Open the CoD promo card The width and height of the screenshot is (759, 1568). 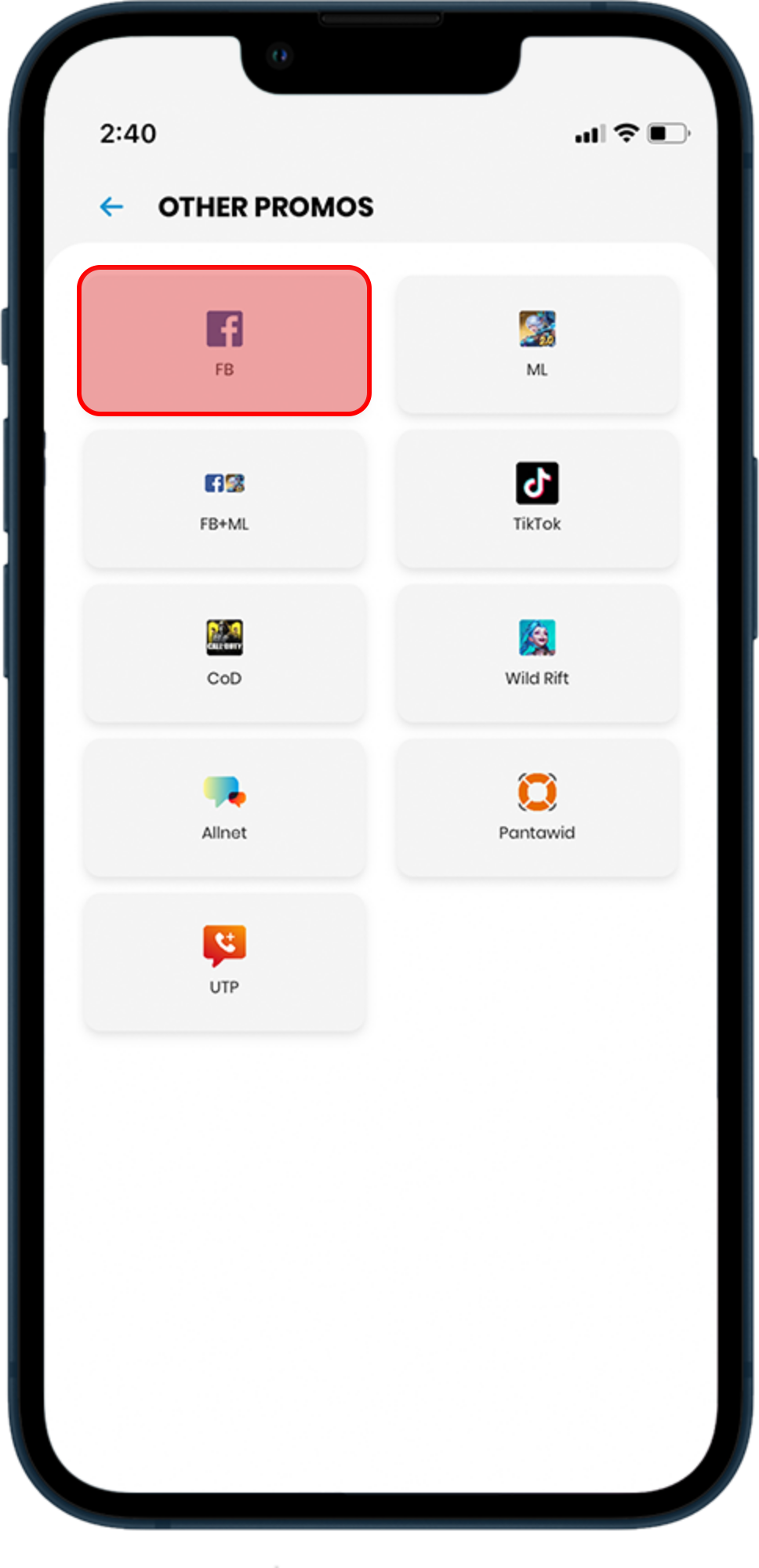coord(224,652)
